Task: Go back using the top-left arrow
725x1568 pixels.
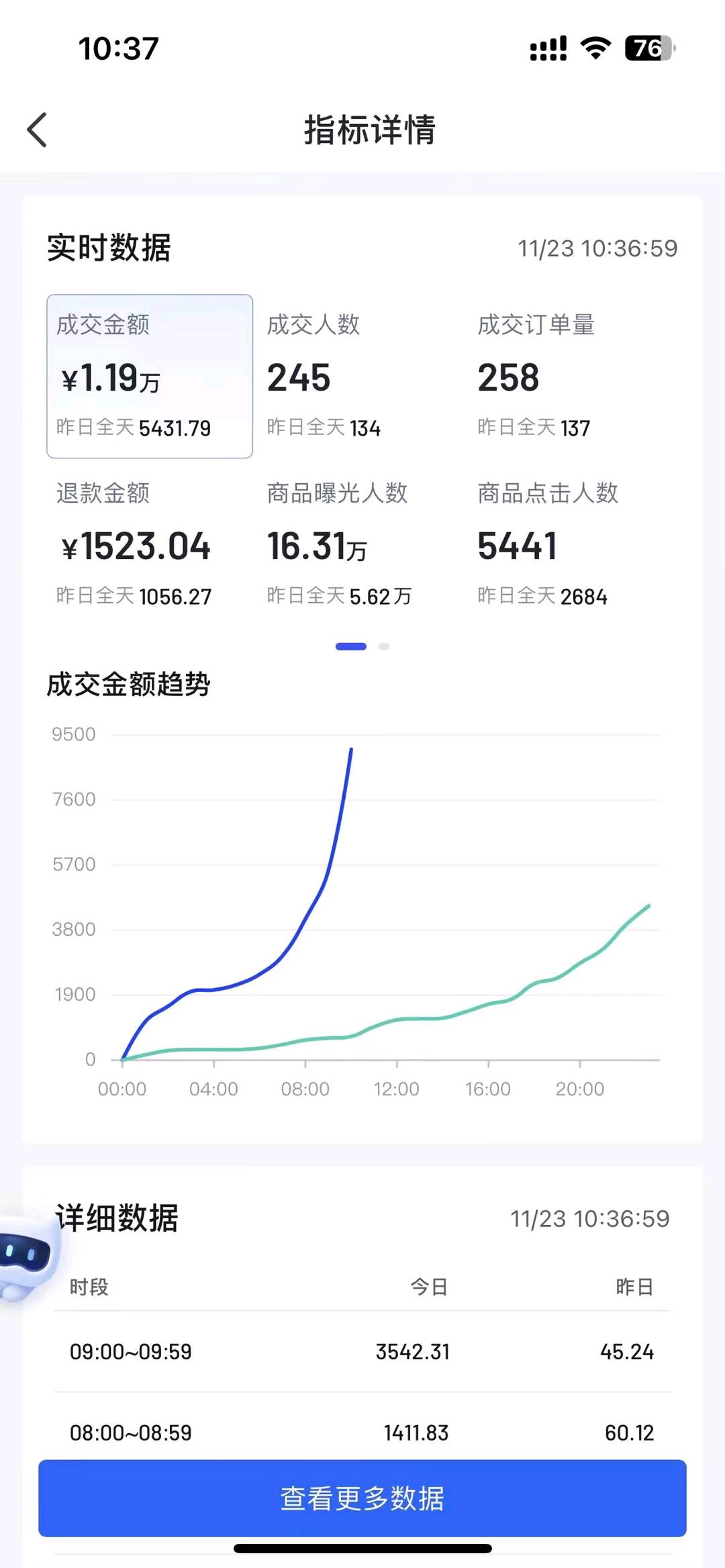Action: pyautogui.click(x=37, y=130)
